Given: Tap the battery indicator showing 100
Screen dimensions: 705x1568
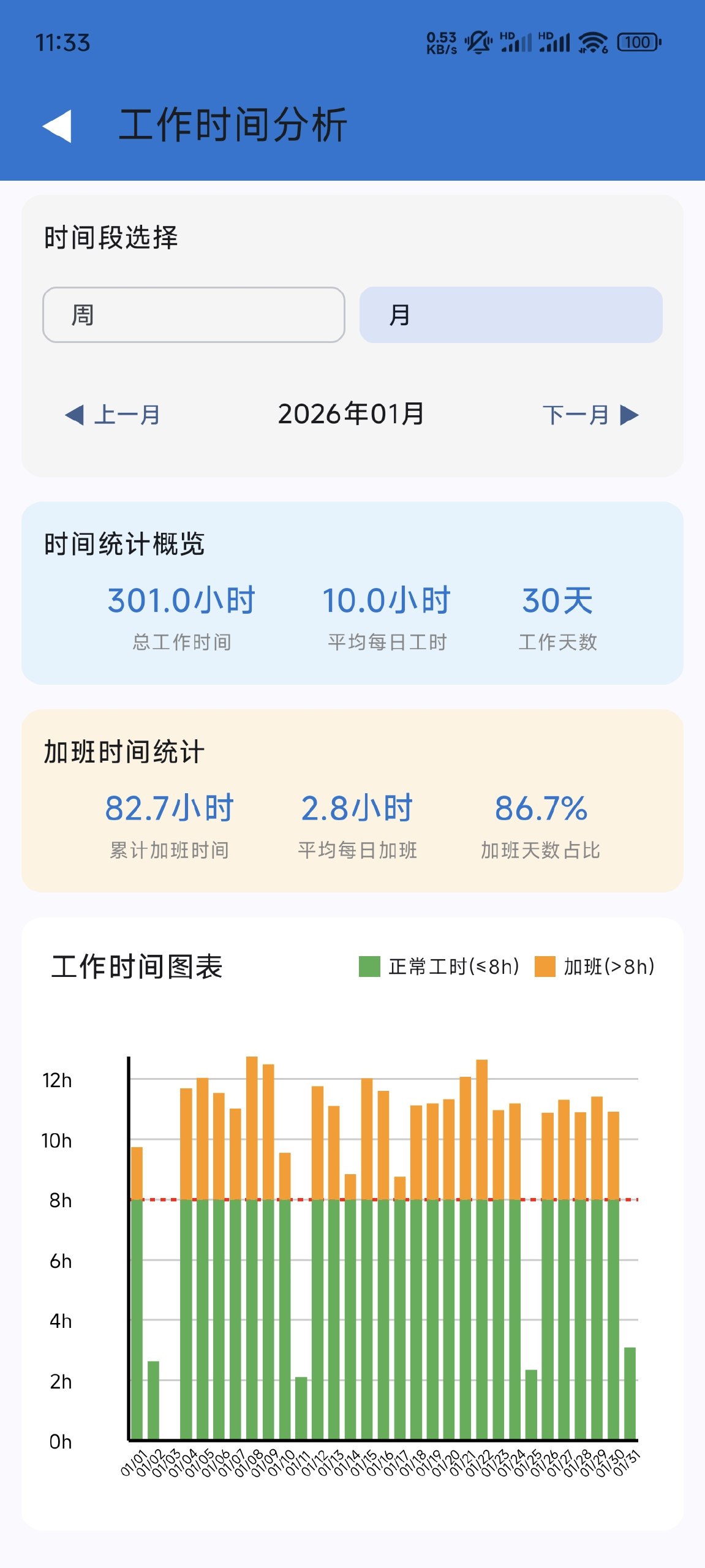Looking at the screenshot, I should point(637,43).
